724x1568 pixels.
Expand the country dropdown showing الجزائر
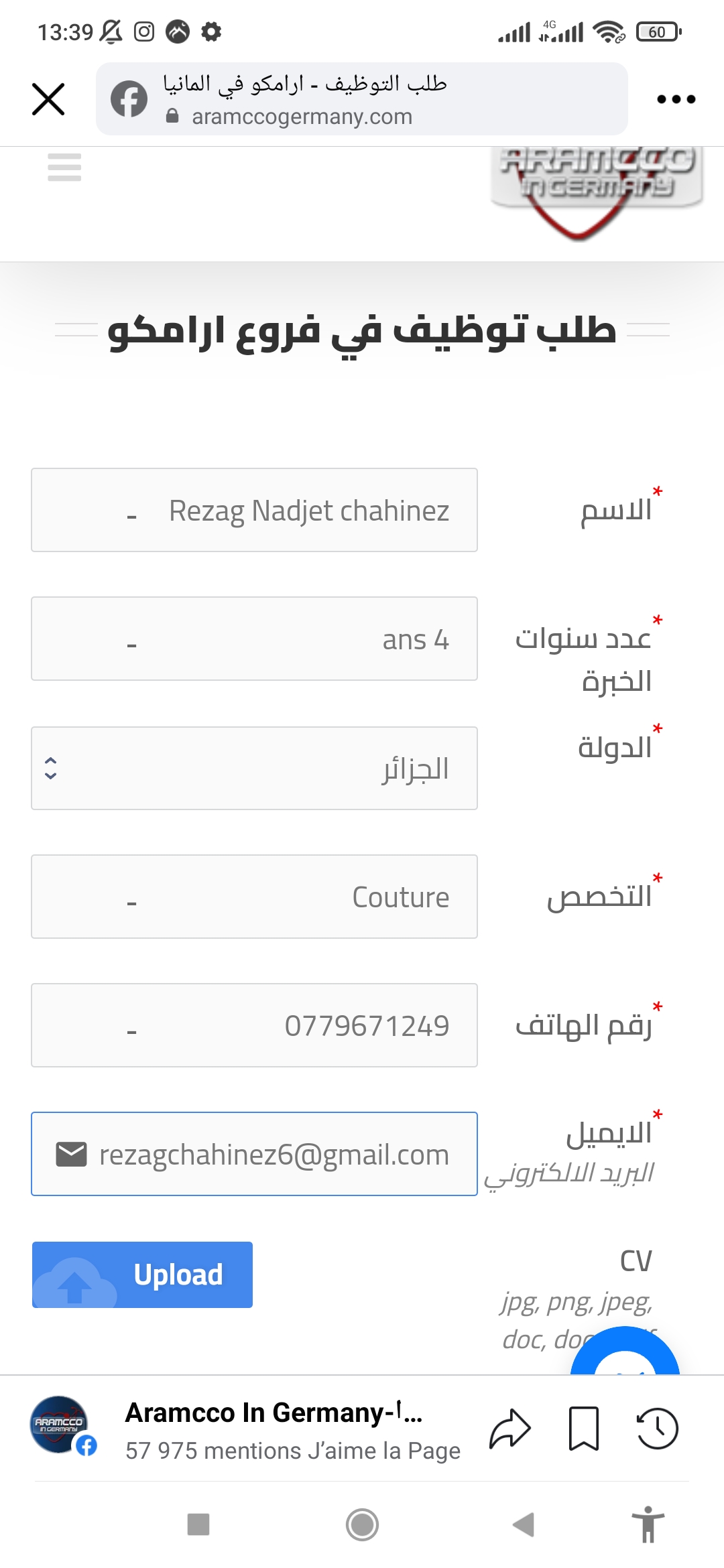click(x=254, y=768)
